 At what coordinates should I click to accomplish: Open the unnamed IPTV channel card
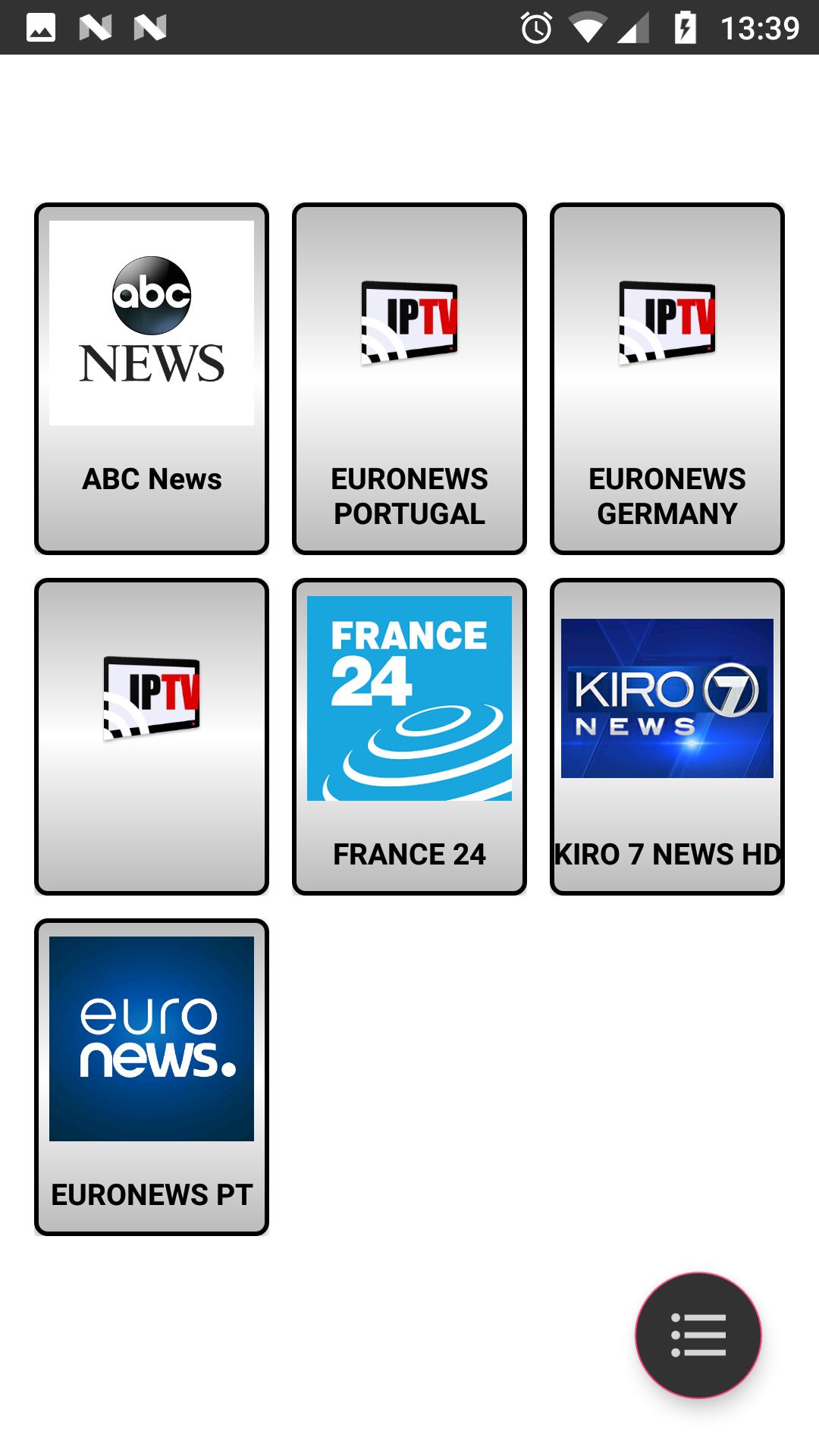[x=152, y=736]
